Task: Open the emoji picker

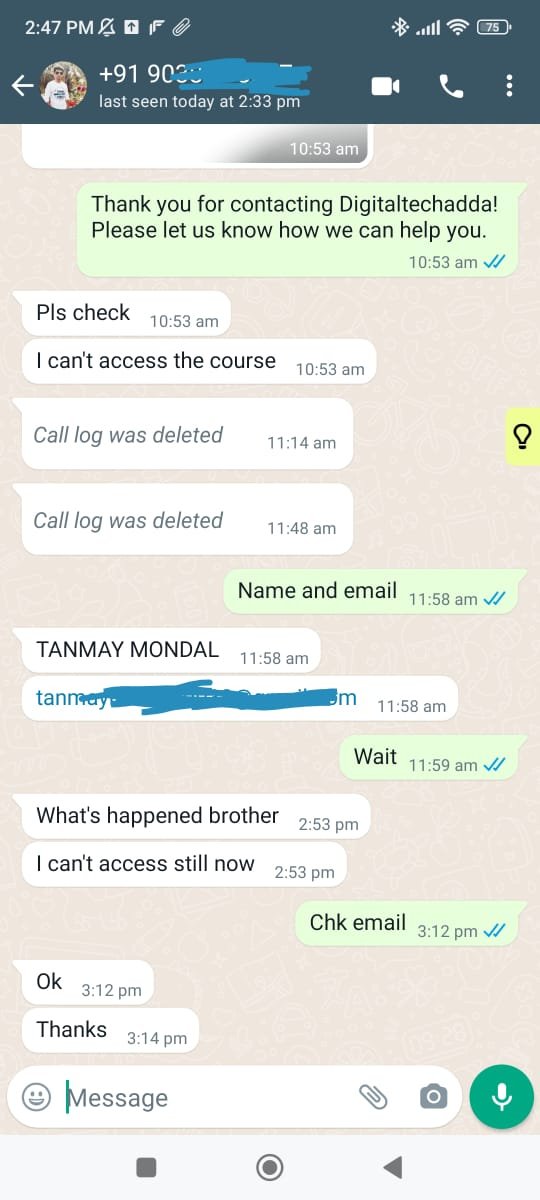Action: coord(36,1097)
